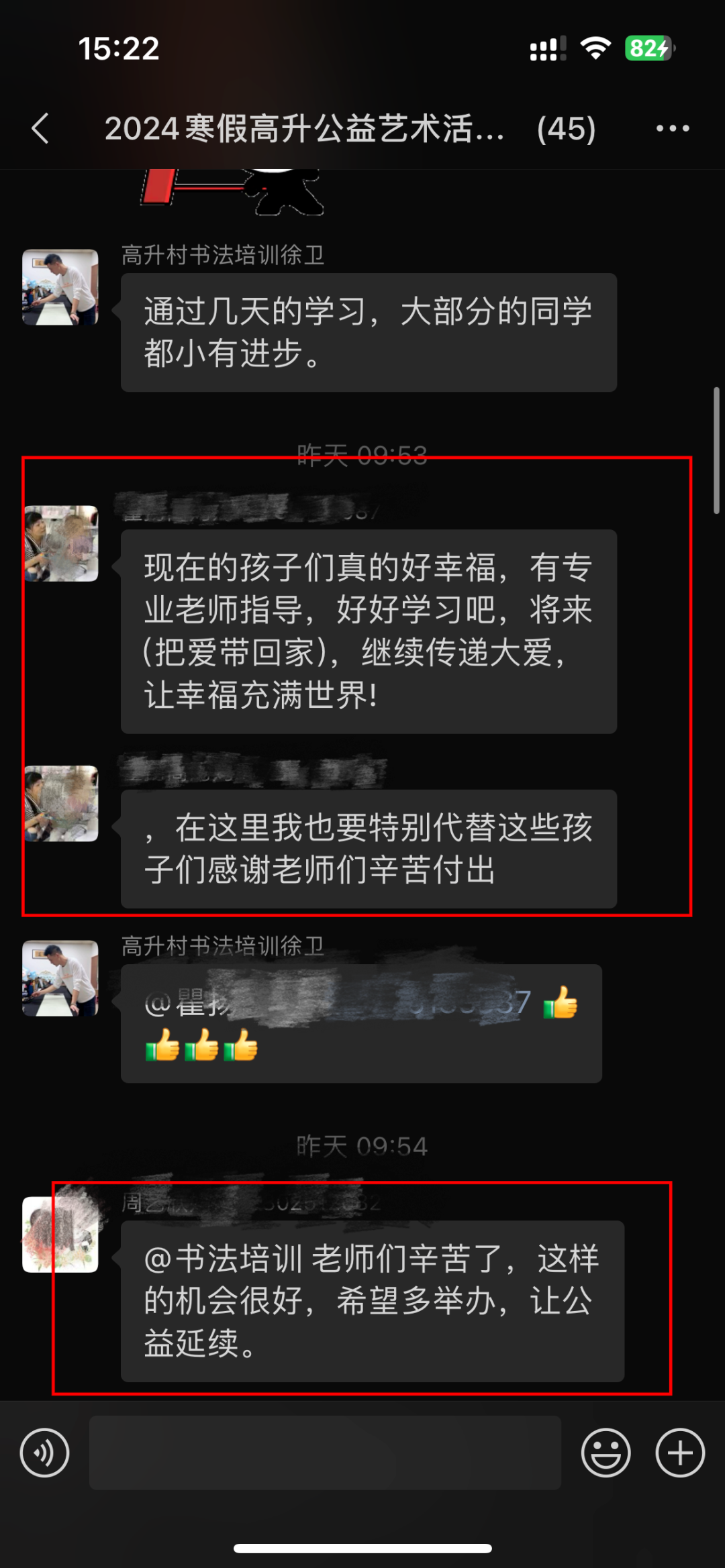Open the group chat options menu
725x1568 pixels.
[673, 128]
